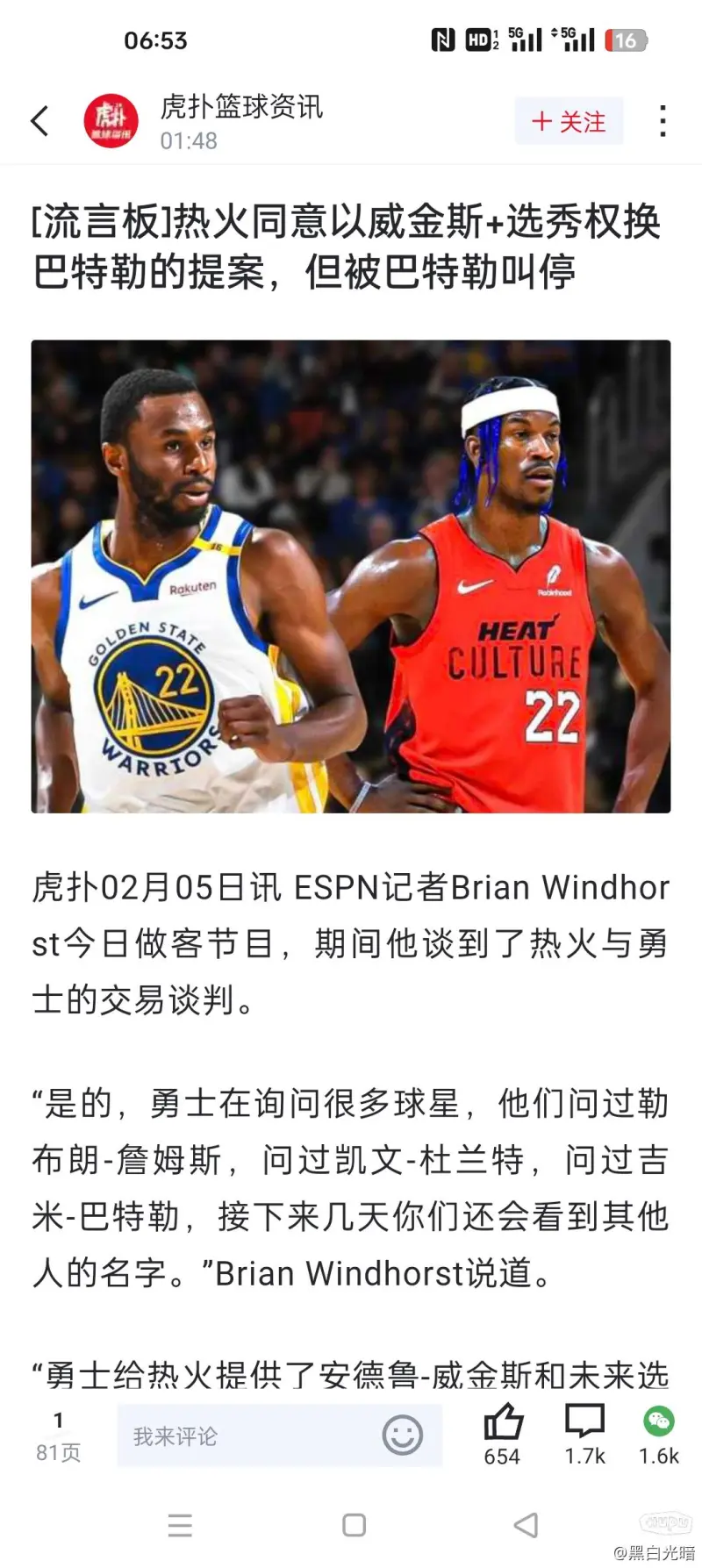Tap the 我来评论 comment input box
Image resolution: width=702 pixels, height=1568 pixels.
246,1436
